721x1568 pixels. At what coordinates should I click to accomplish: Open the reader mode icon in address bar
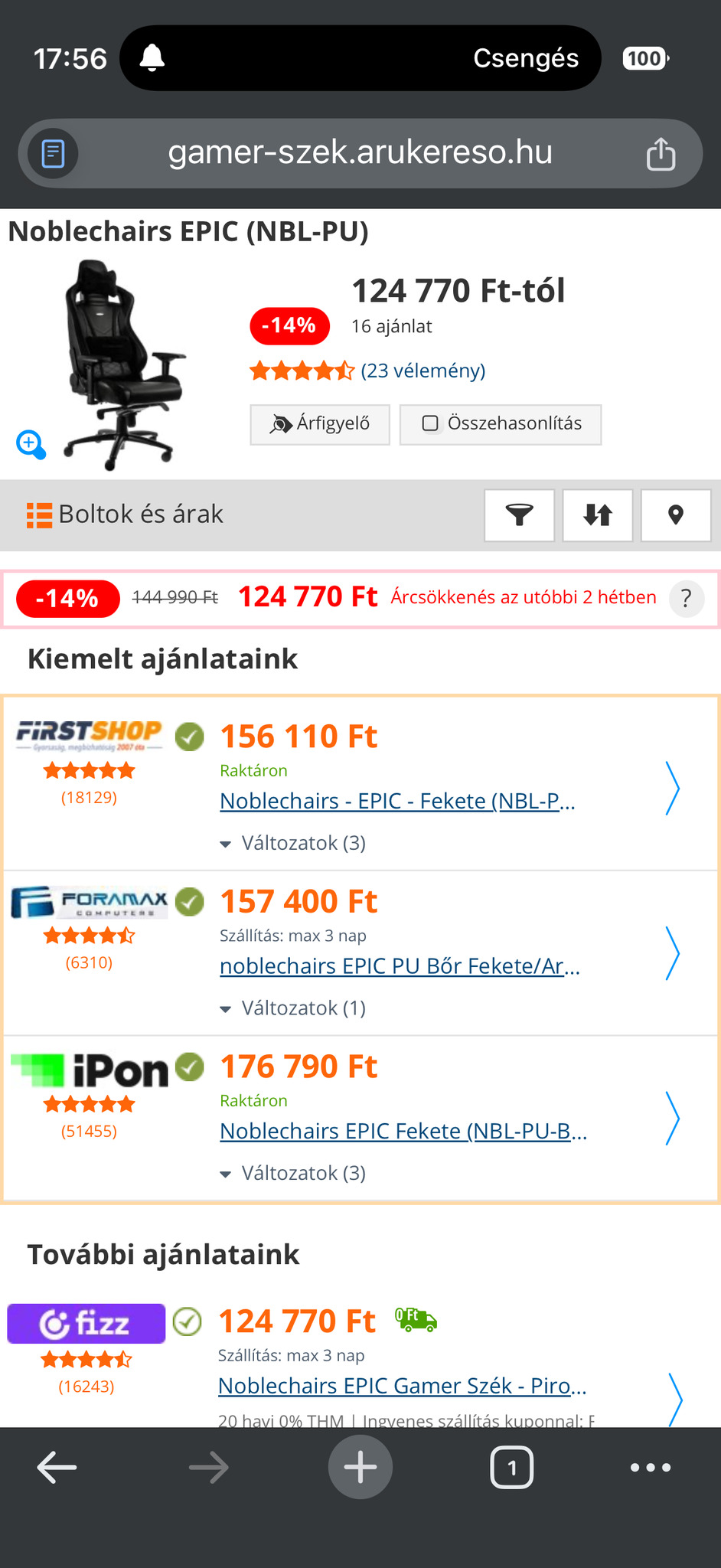[53, 154]
